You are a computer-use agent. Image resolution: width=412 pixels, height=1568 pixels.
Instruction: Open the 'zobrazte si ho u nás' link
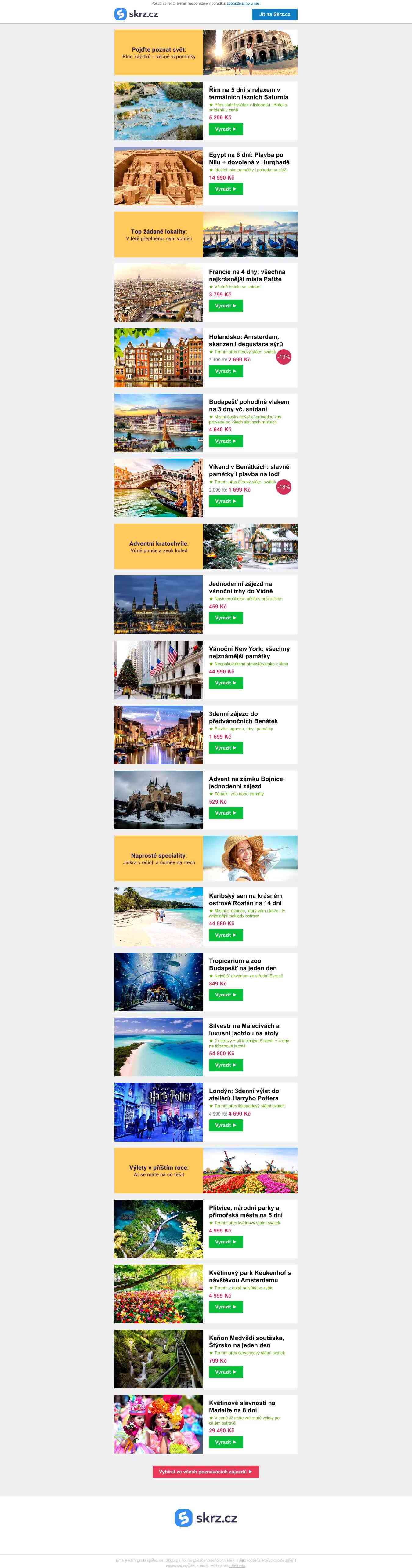click(244, 3)
